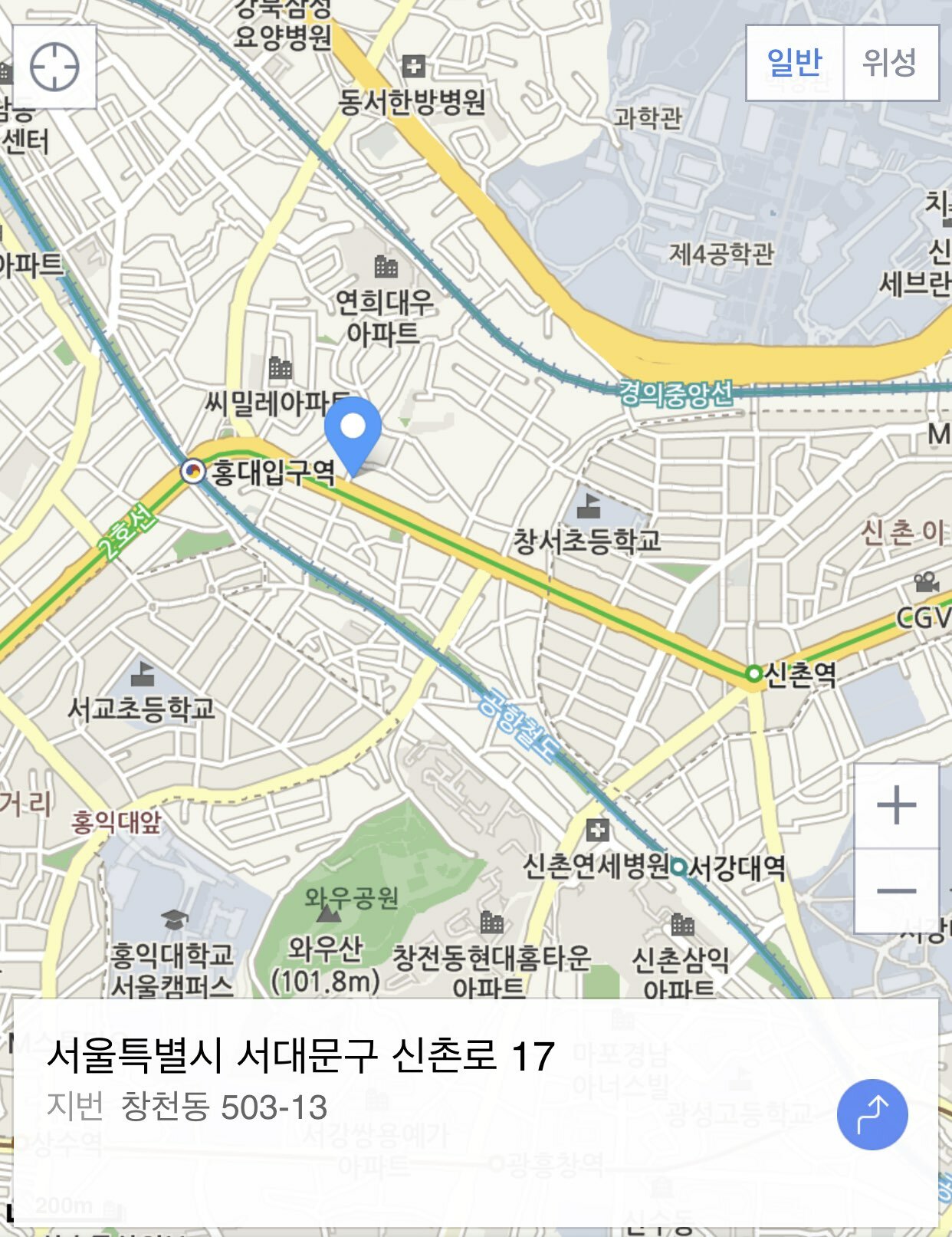Get directions with the blue arrow button

872,1114
